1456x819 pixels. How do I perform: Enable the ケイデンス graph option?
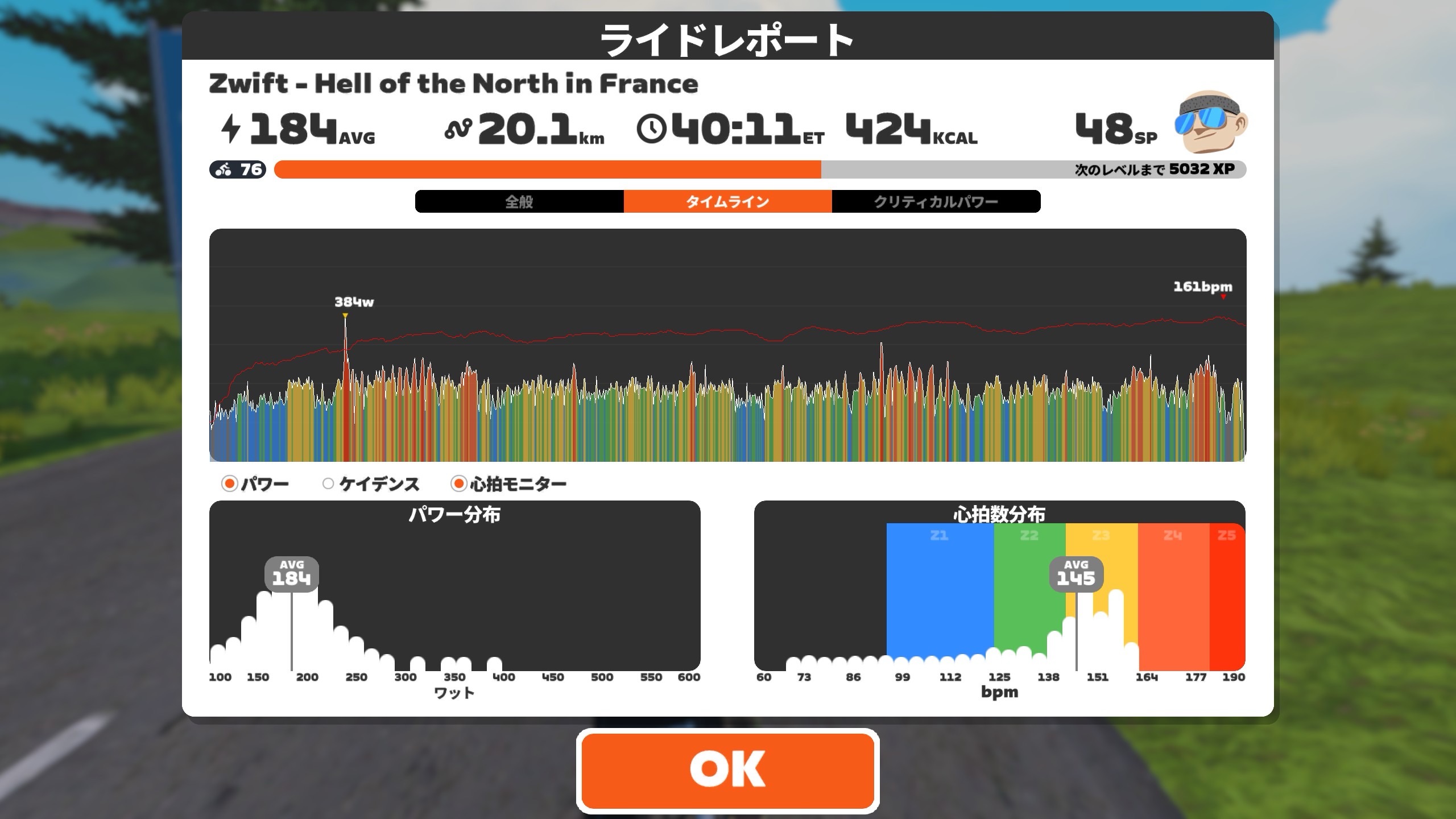328,484
